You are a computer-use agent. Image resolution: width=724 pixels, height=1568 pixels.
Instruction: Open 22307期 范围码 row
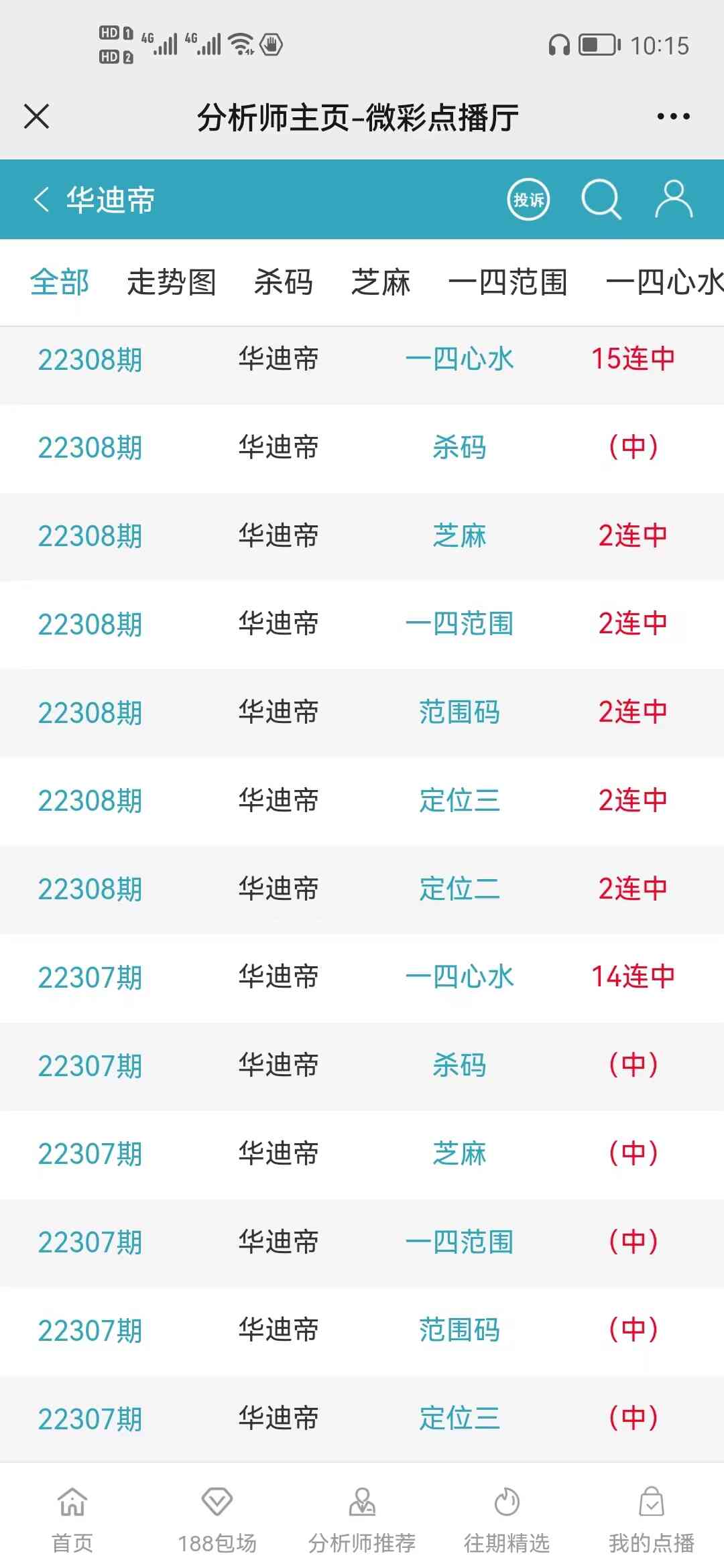pos(362,1331)
